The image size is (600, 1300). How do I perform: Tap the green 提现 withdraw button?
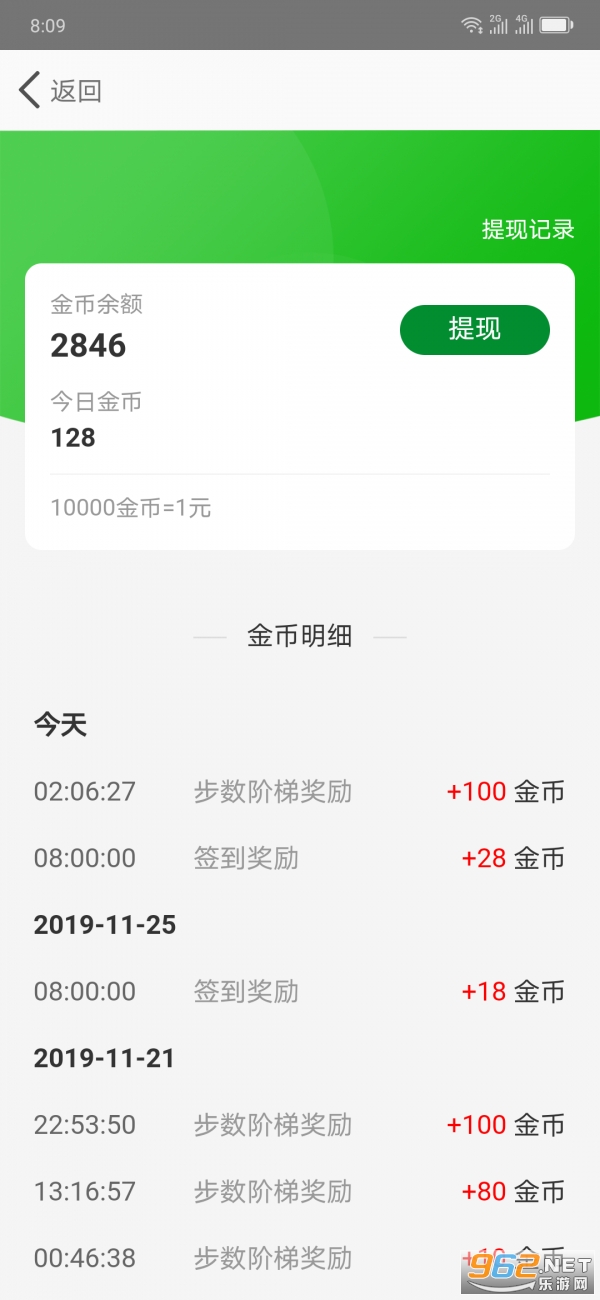(x=475, y=329)
